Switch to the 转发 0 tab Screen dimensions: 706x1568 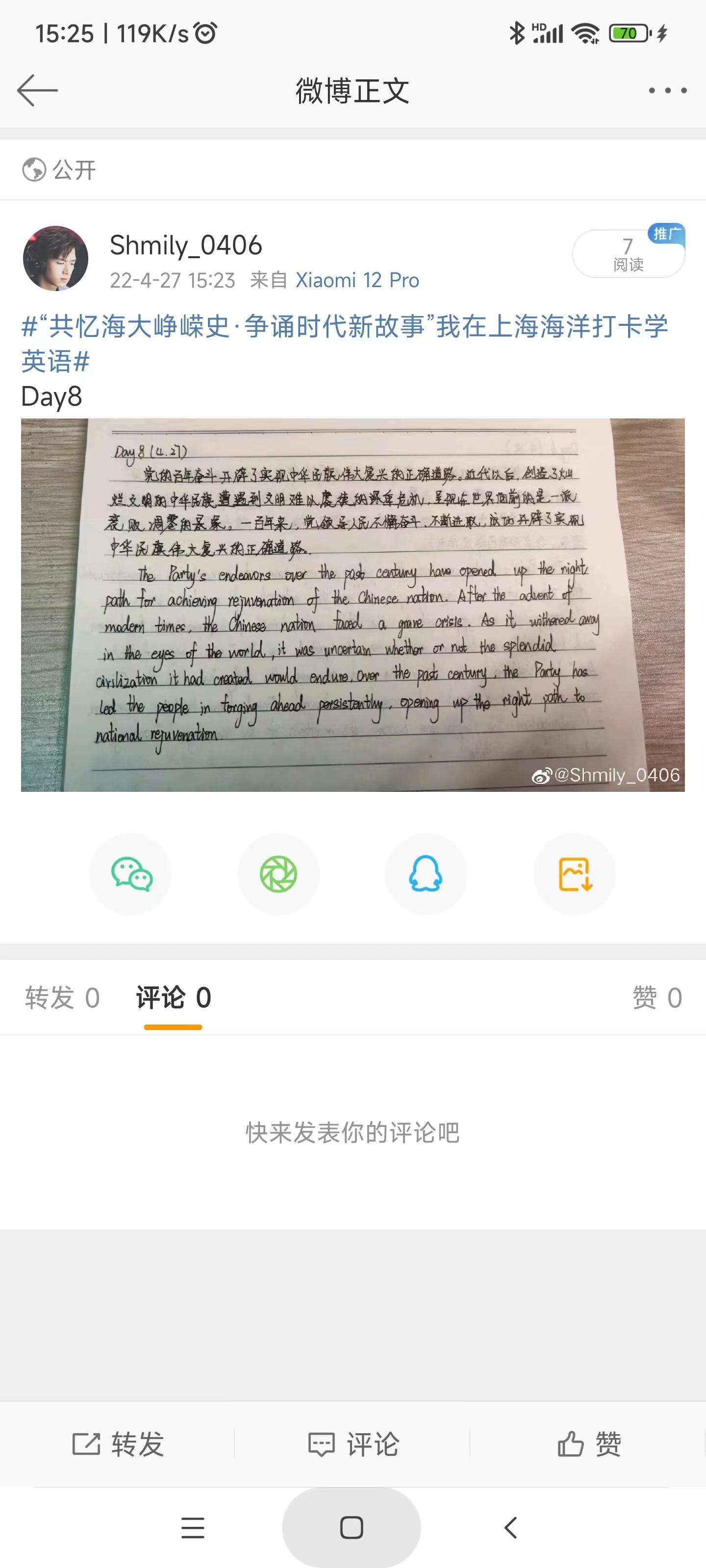(x=62, y=998)
